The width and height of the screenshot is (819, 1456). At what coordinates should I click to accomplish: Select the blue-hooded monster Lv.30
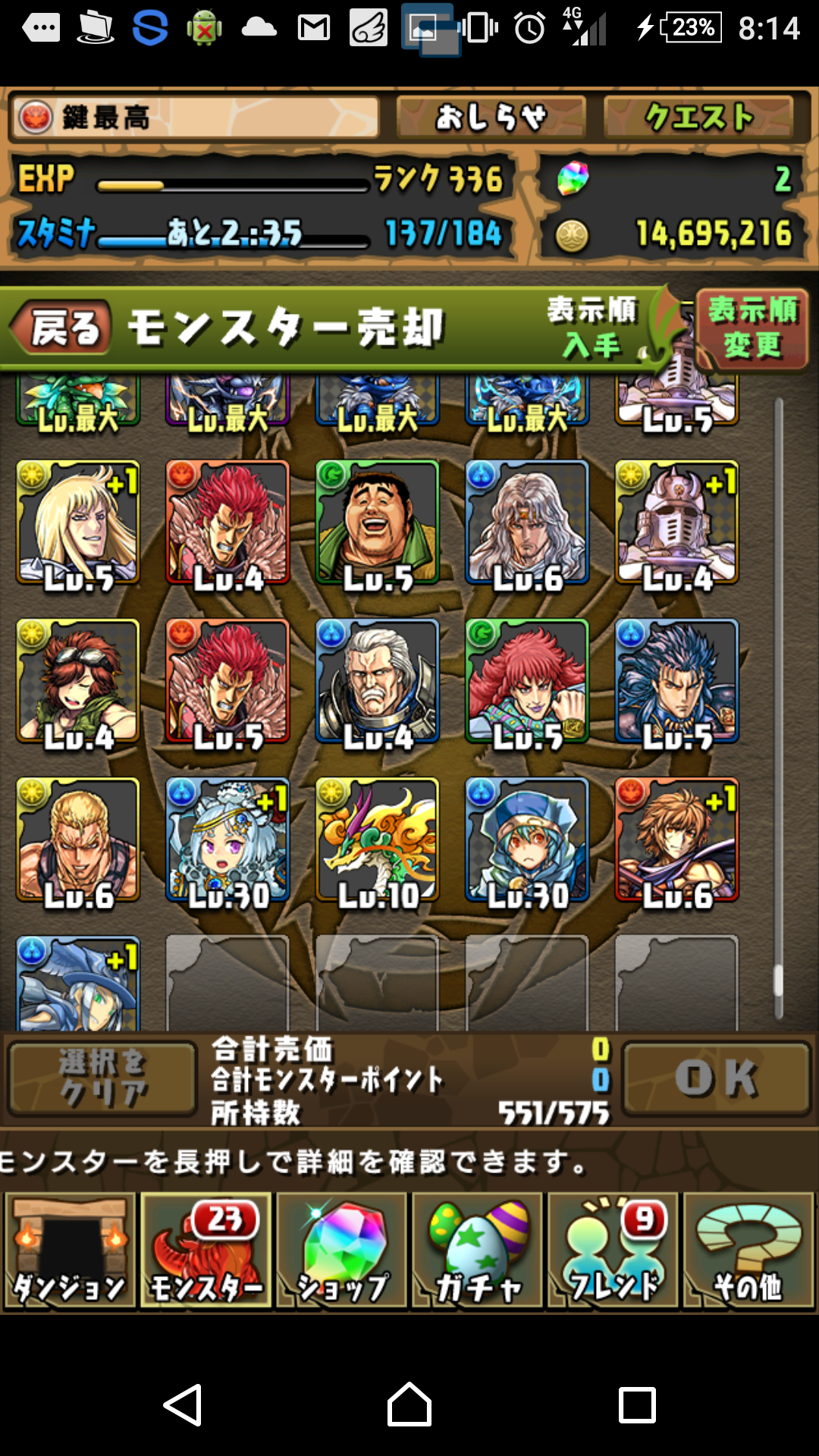527,840
